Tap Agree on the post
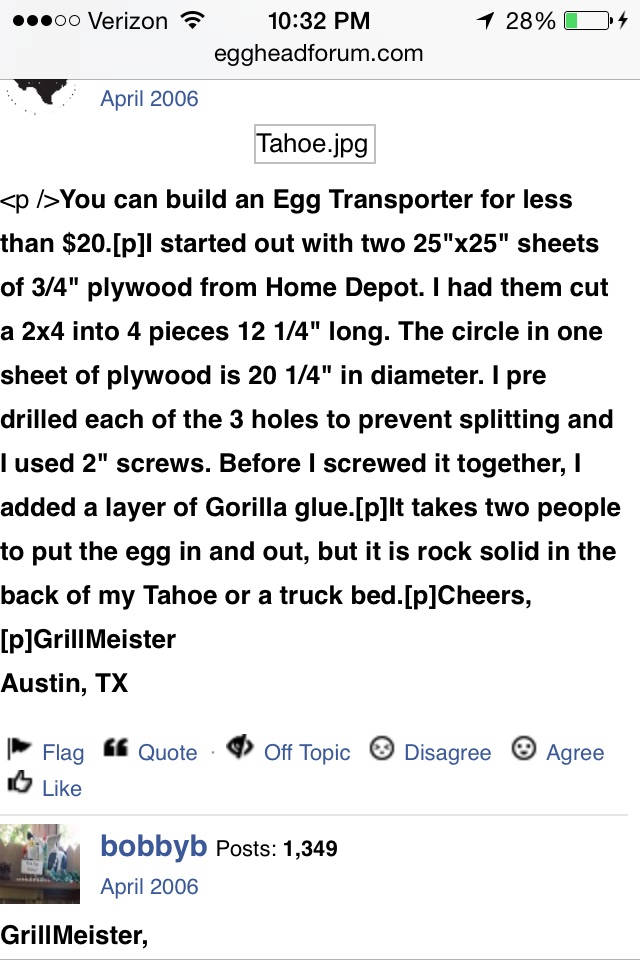 558,751
